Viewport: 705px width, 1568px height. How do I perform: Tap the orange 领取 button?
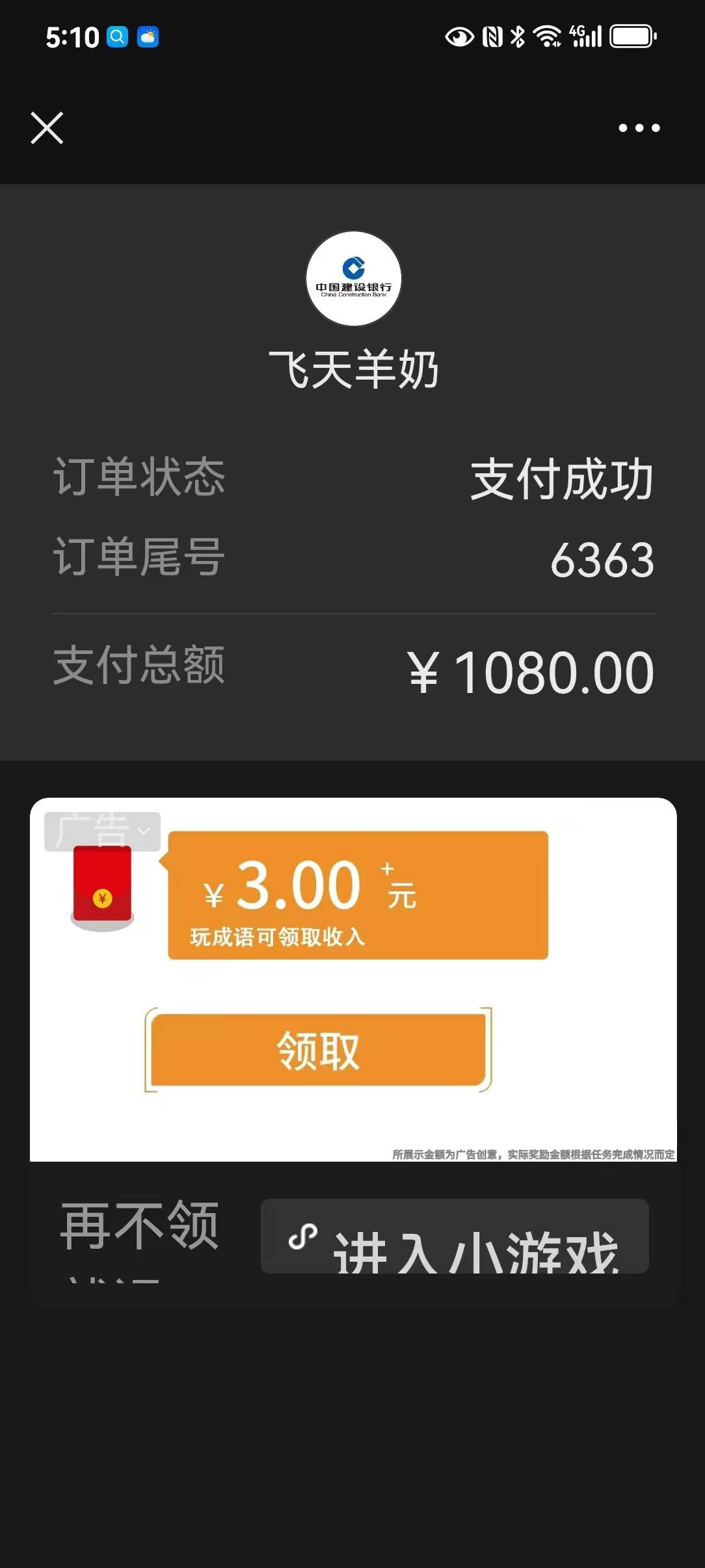point(318,1050)
